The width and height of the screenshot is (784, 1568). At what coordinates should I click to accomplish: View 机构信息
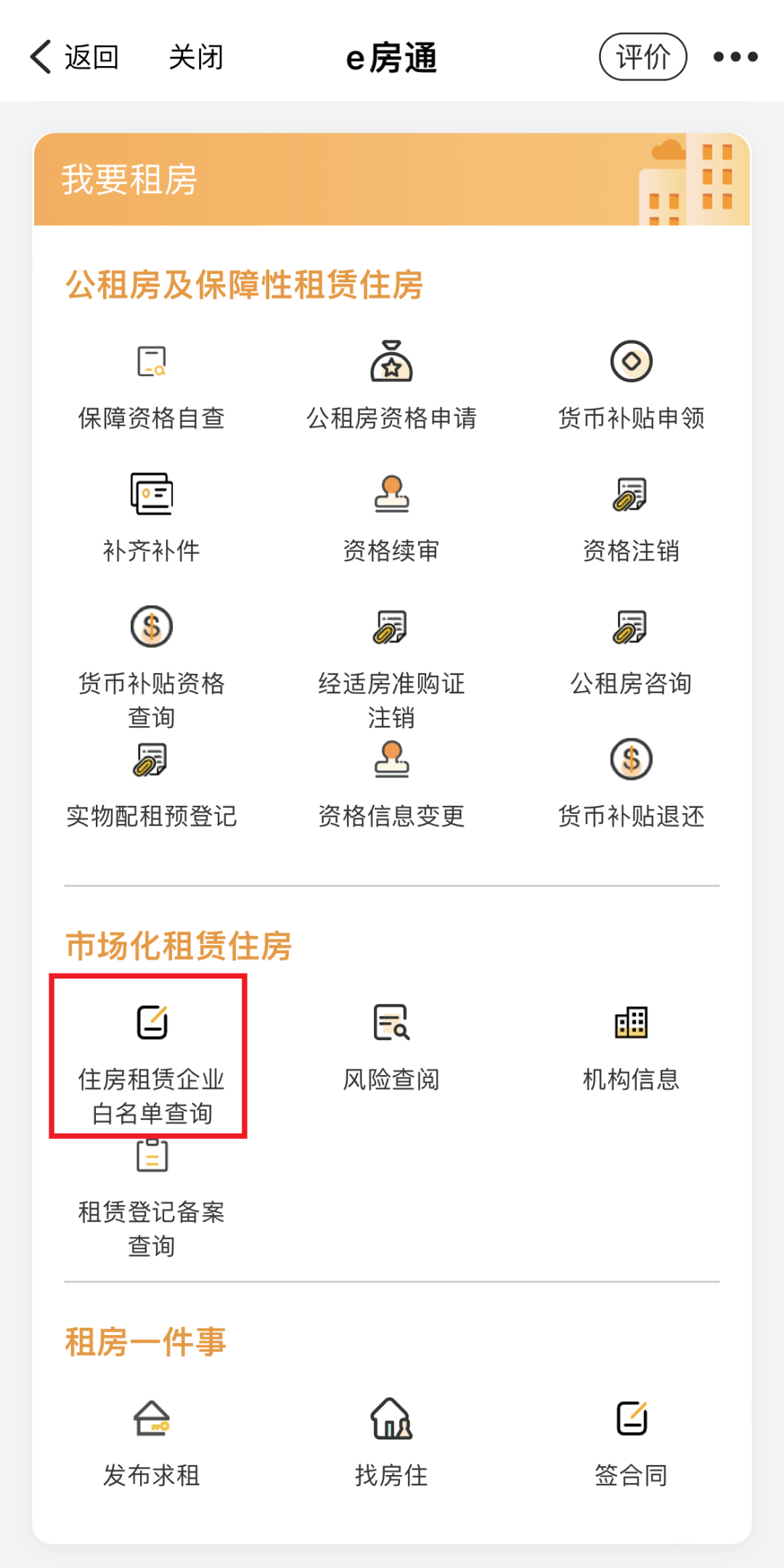point(631,1047)
